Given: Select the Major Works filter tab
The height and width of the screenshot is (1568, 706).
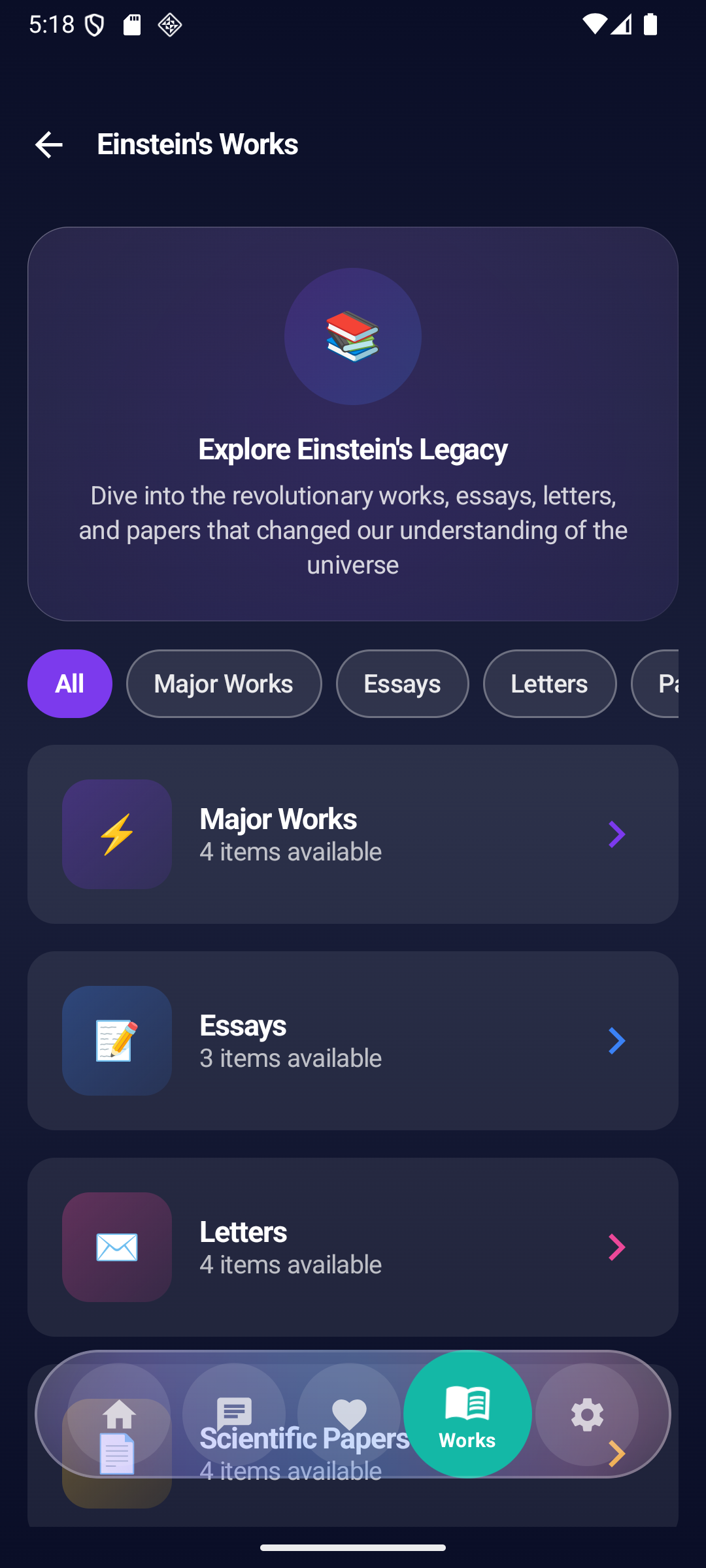Looking at the screenshot, I should (224, 683).
